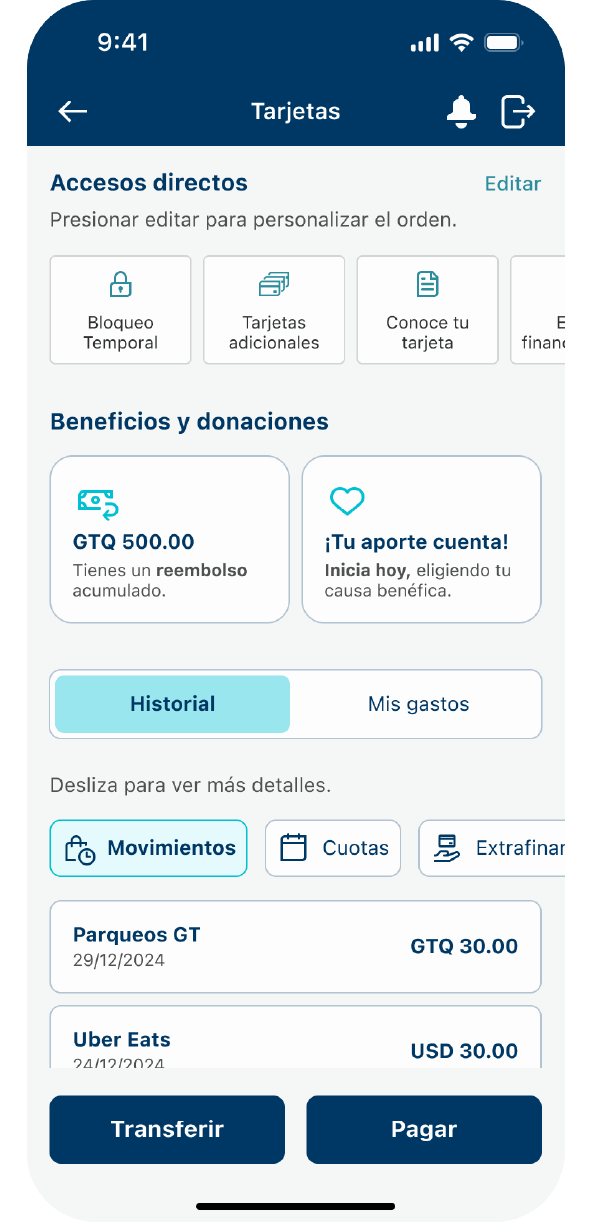Select the Extrafinanciamiento chip
The height and width of the screenshot is (1222, 592).
pos(492,849)
